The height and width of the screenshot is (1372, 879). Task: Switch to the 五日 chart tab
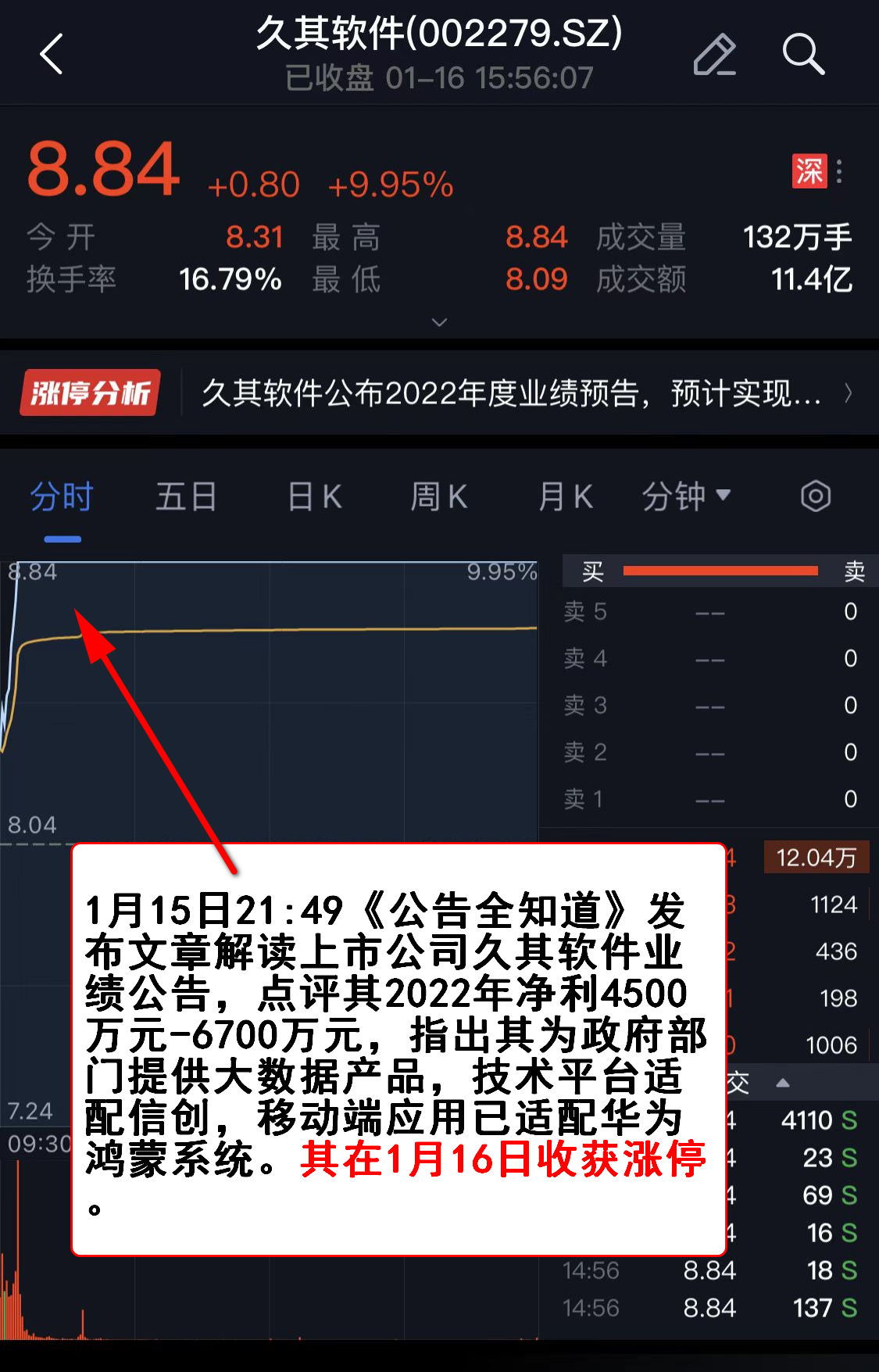[186, 497]
